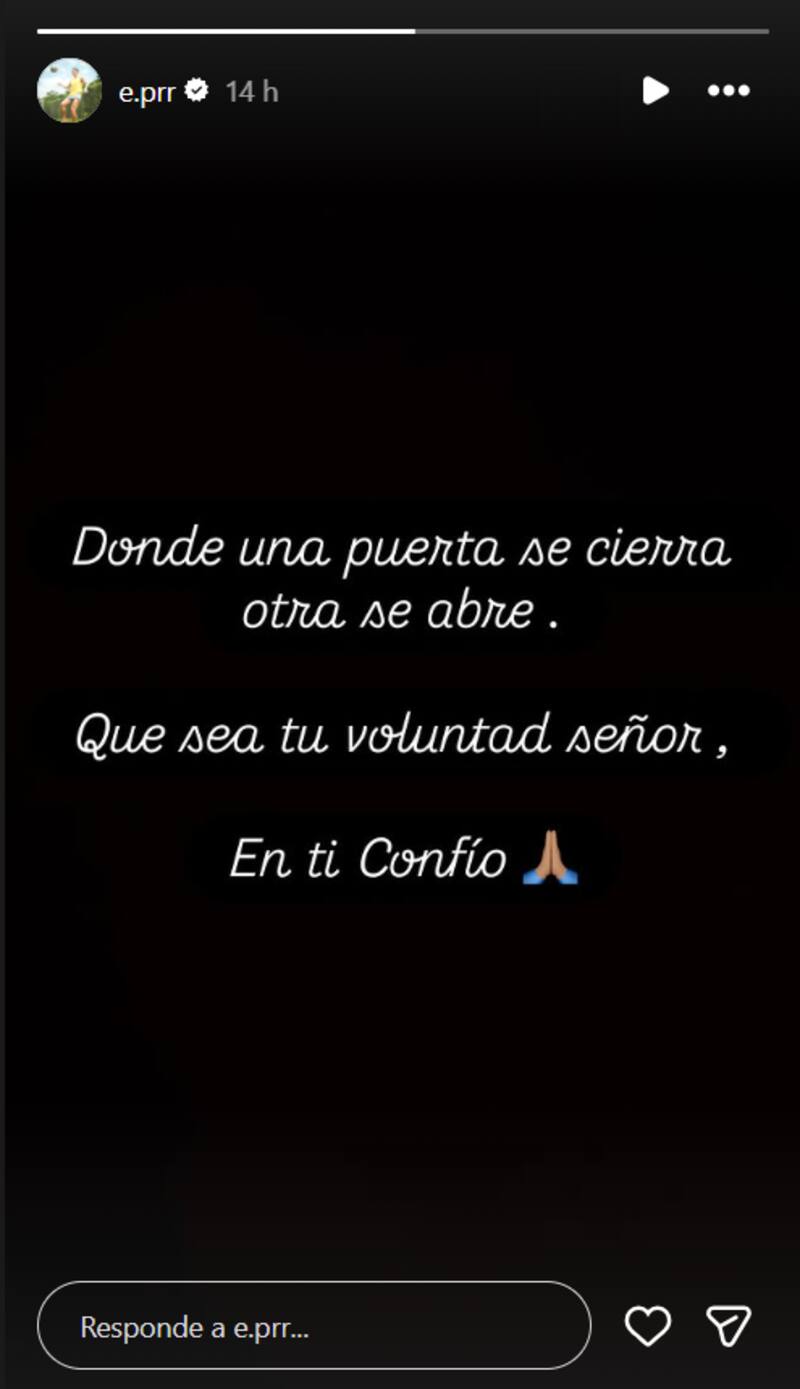Share this story via the paper plane
Image resolution: width=800 pixels, height=1389 pixels.
728,1326
